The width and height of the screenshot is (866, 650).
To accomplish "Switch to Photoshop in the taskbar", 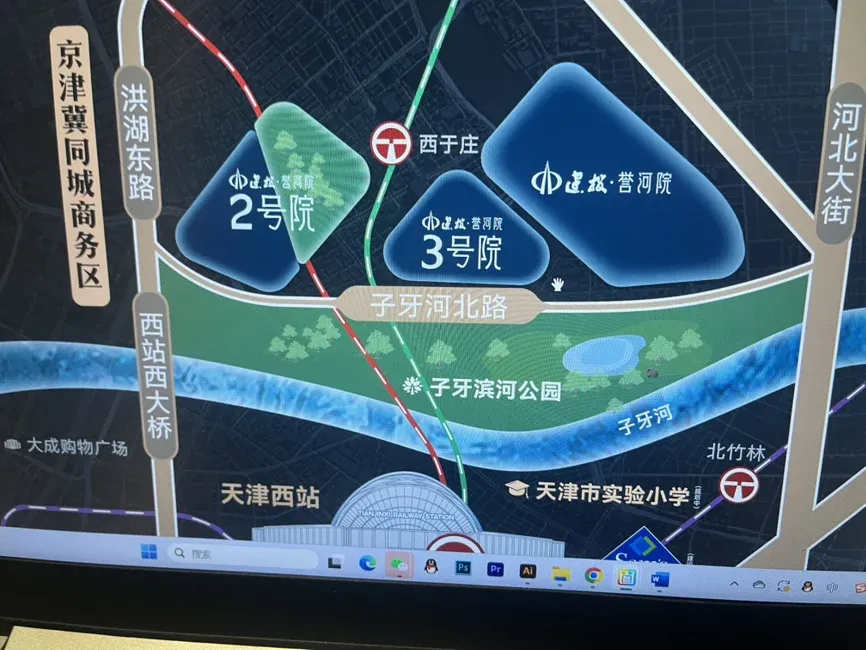I will tap(463, 567).
